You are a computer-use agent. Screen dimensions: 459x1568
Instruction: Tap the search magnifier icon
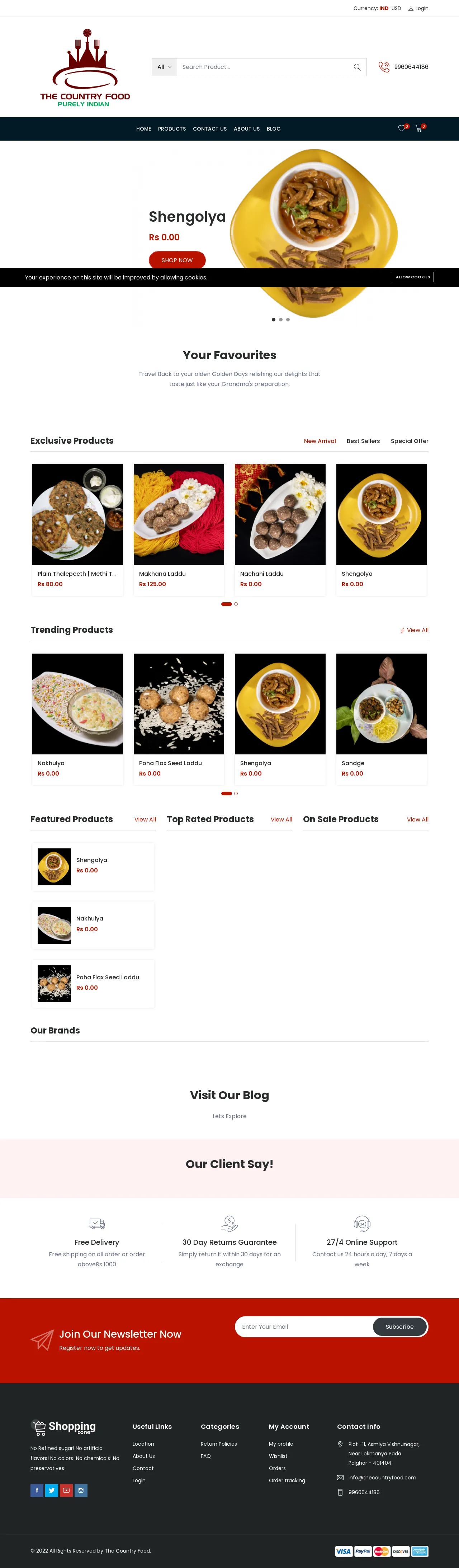(357, 67)
